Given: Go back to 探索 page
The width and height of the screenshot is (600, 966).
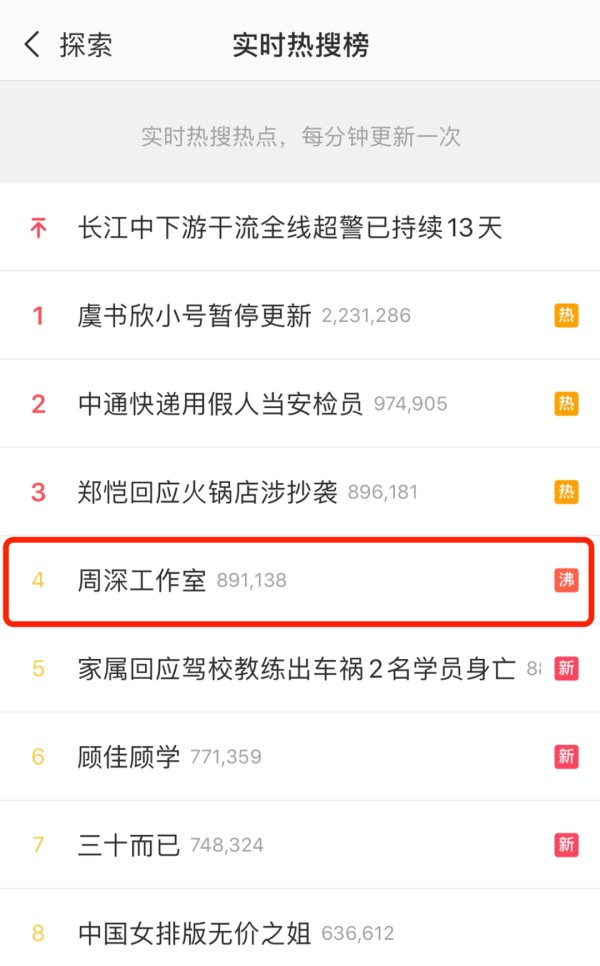Looking at the screenshot, I should tap(68, 45).
